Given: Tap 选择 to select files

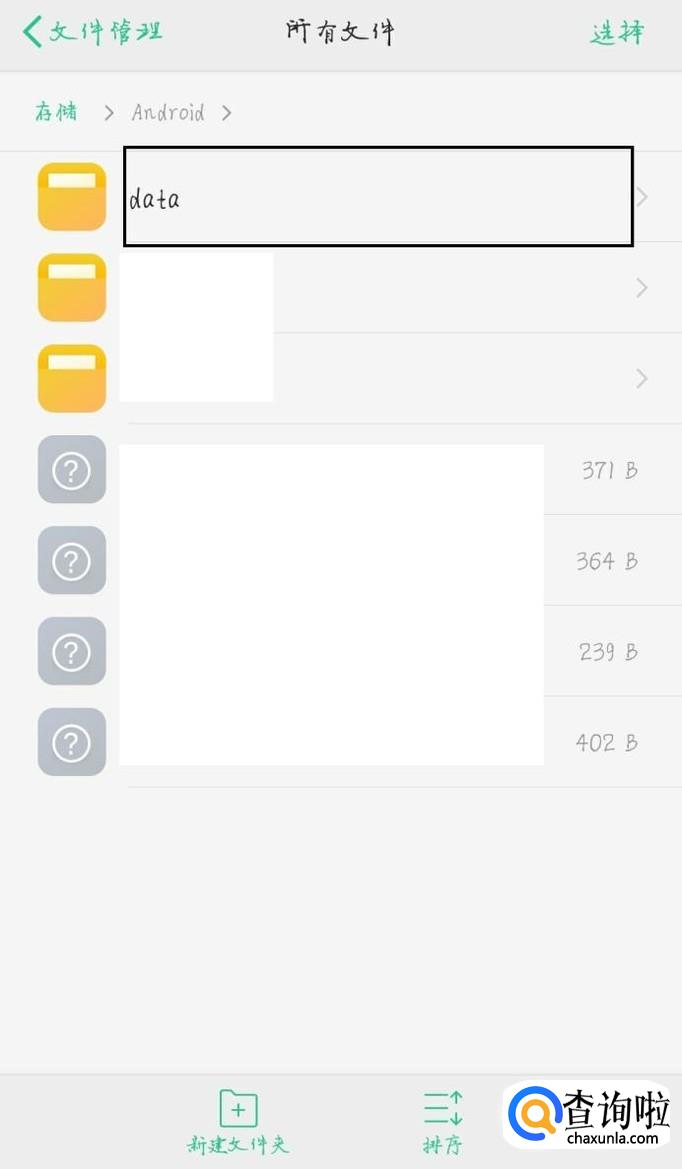Looking at the screenshot, I should coord(616,33).
